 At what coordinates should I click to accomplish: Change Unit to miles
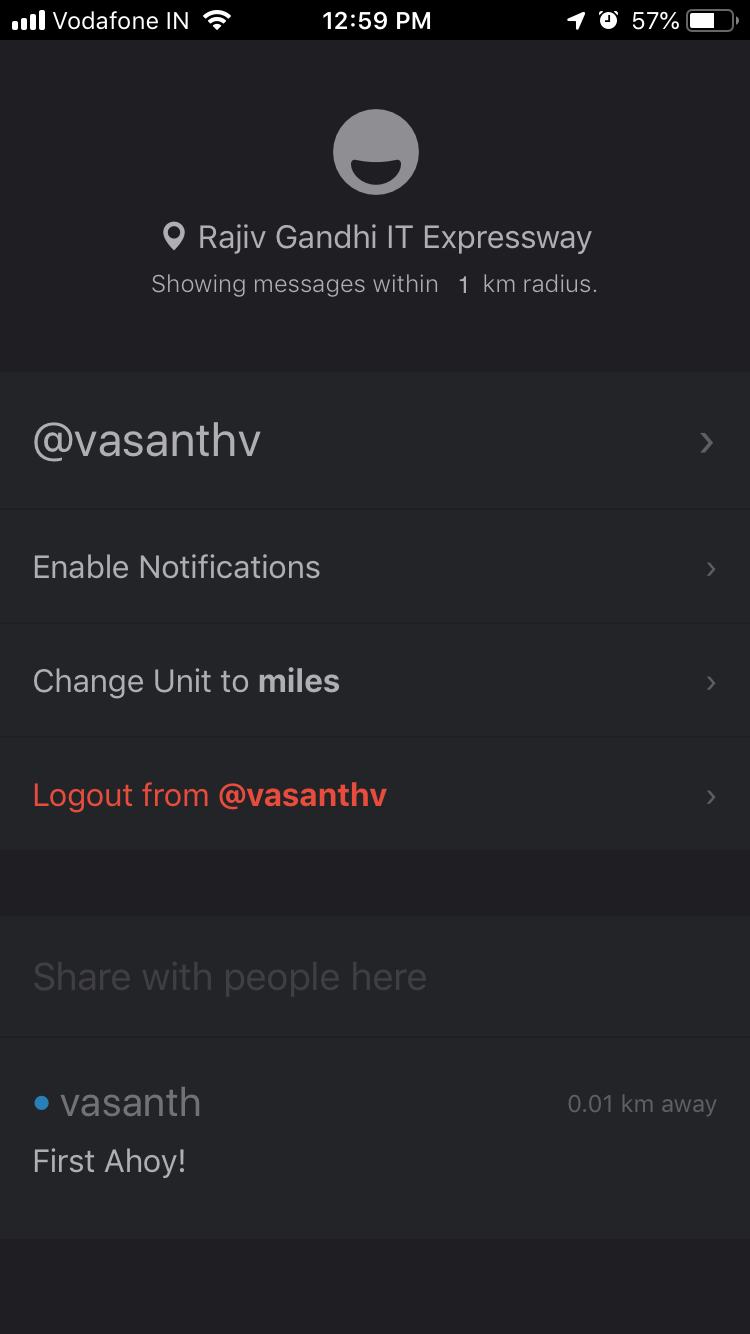tap(375, 681)
